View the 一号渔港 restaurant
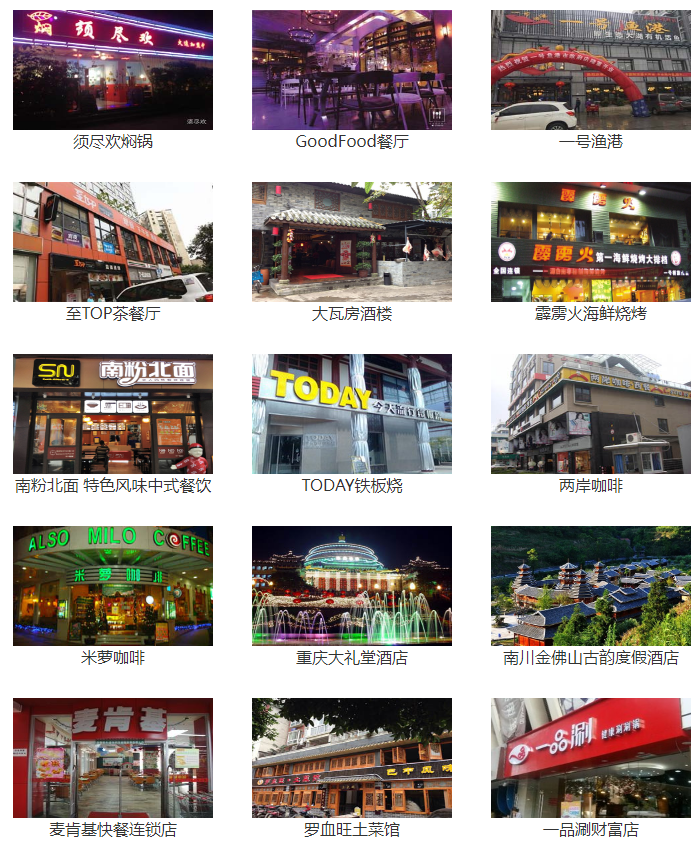The width and height of the screenshot is (700, 847). click(x=590, y=70)
